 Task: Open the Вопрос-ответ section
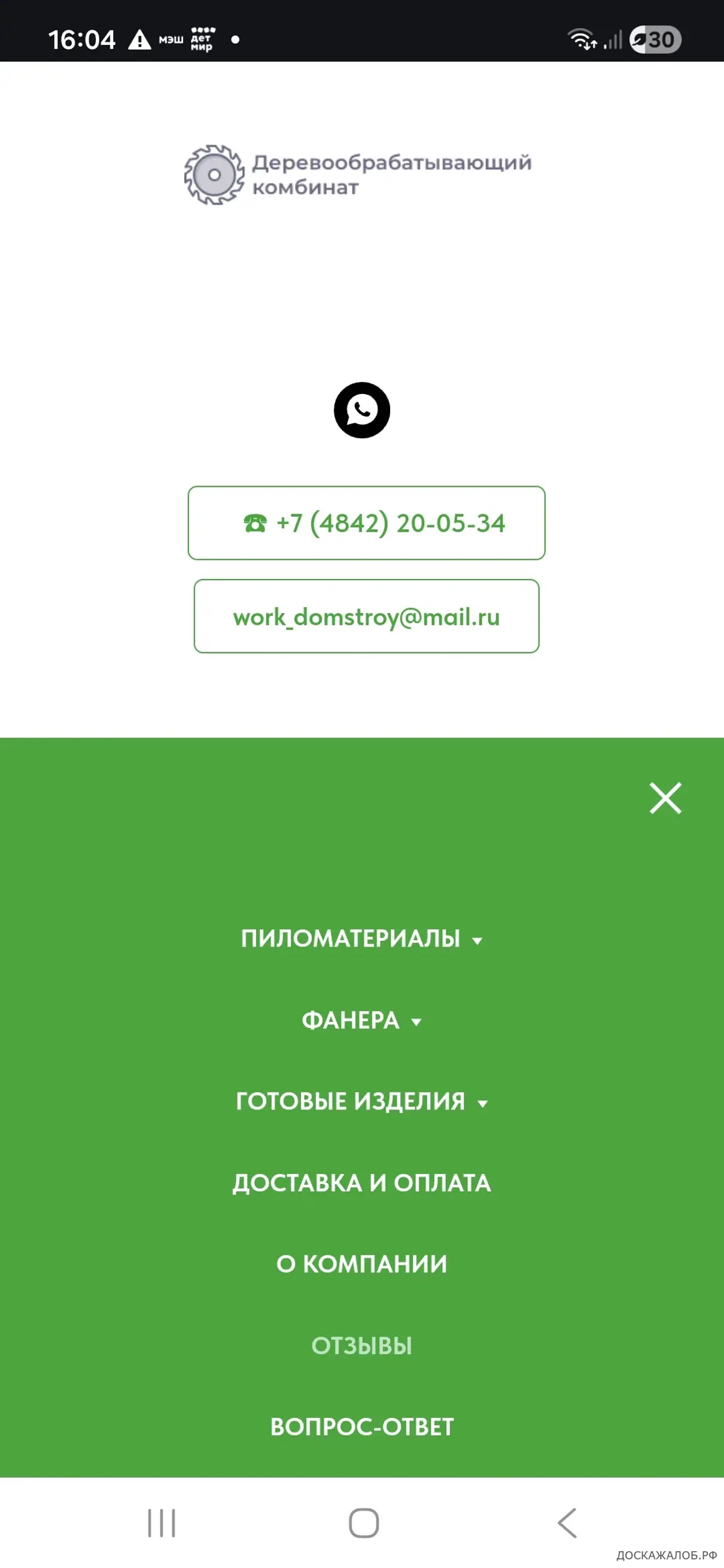pos(361,1427)
